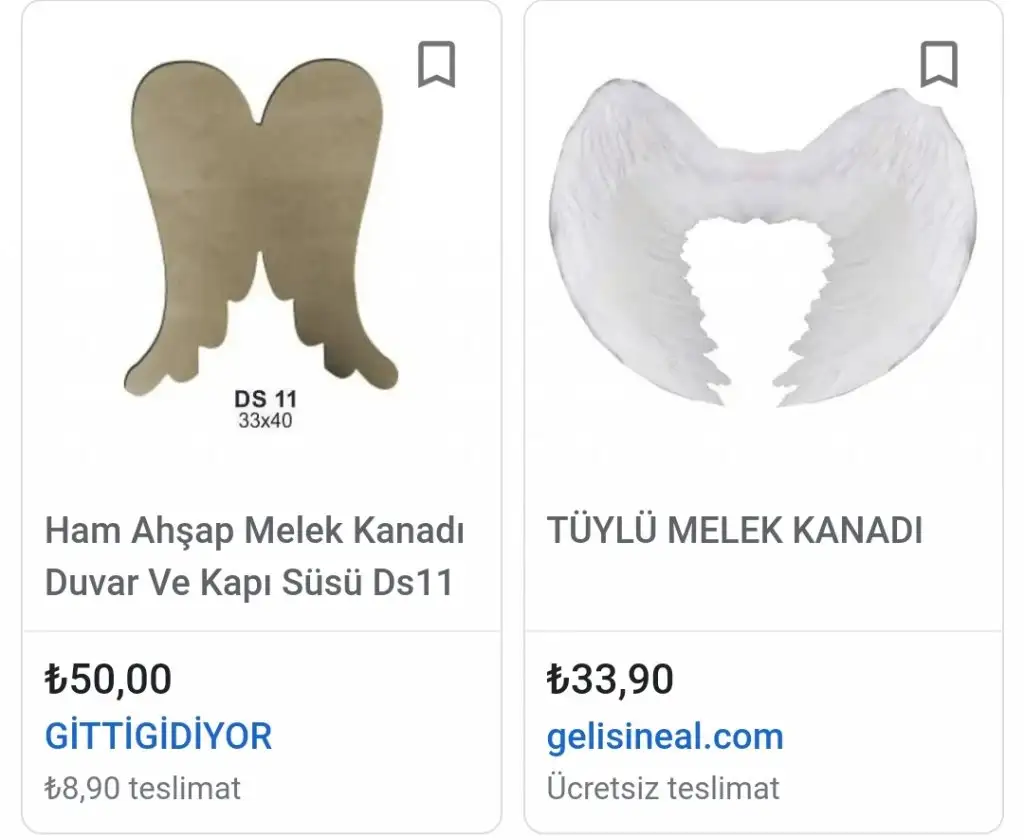Bookmark the Ham Ahşap Melek Kanadı product
The image size is (1024, 840).
436,65
